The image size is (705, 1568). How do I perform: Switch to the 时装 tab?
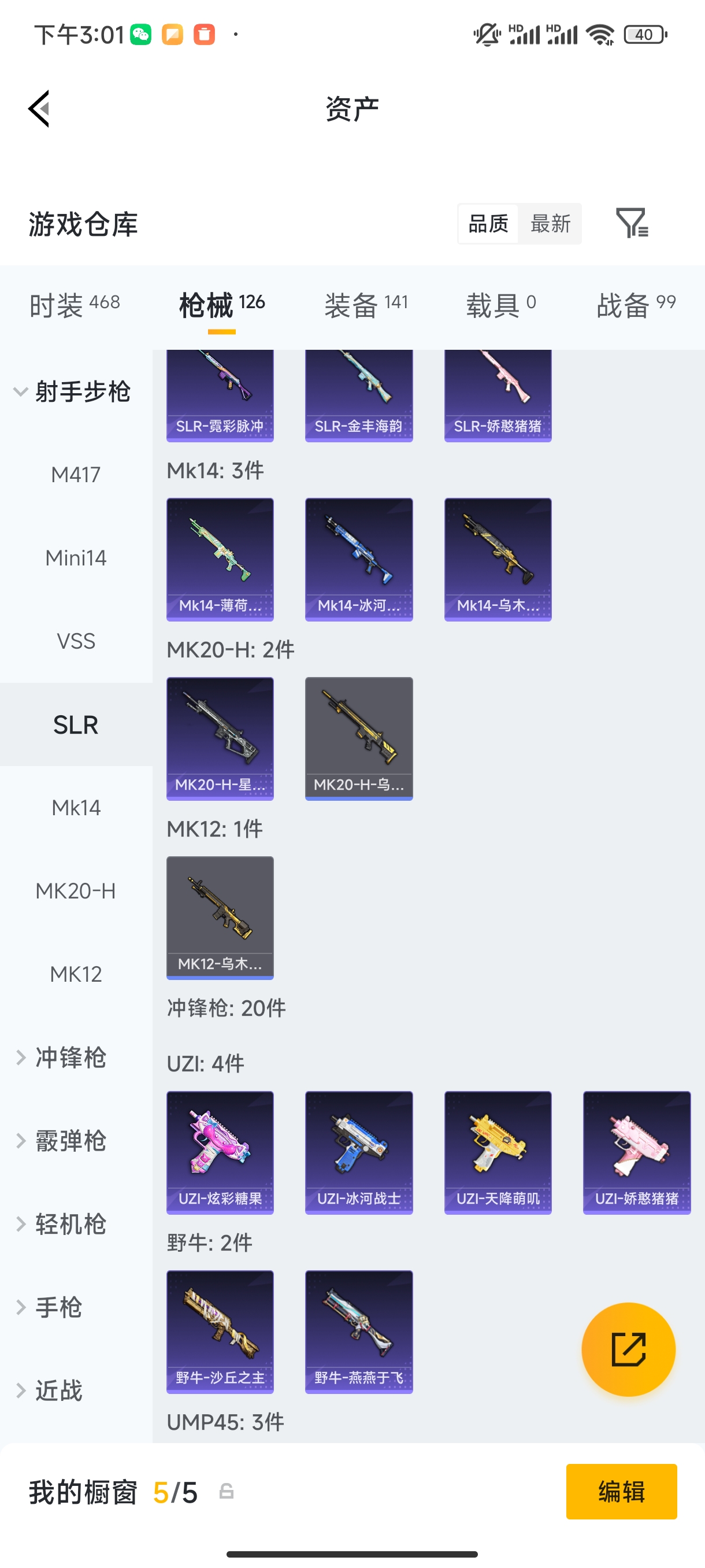tap(74, 304)
